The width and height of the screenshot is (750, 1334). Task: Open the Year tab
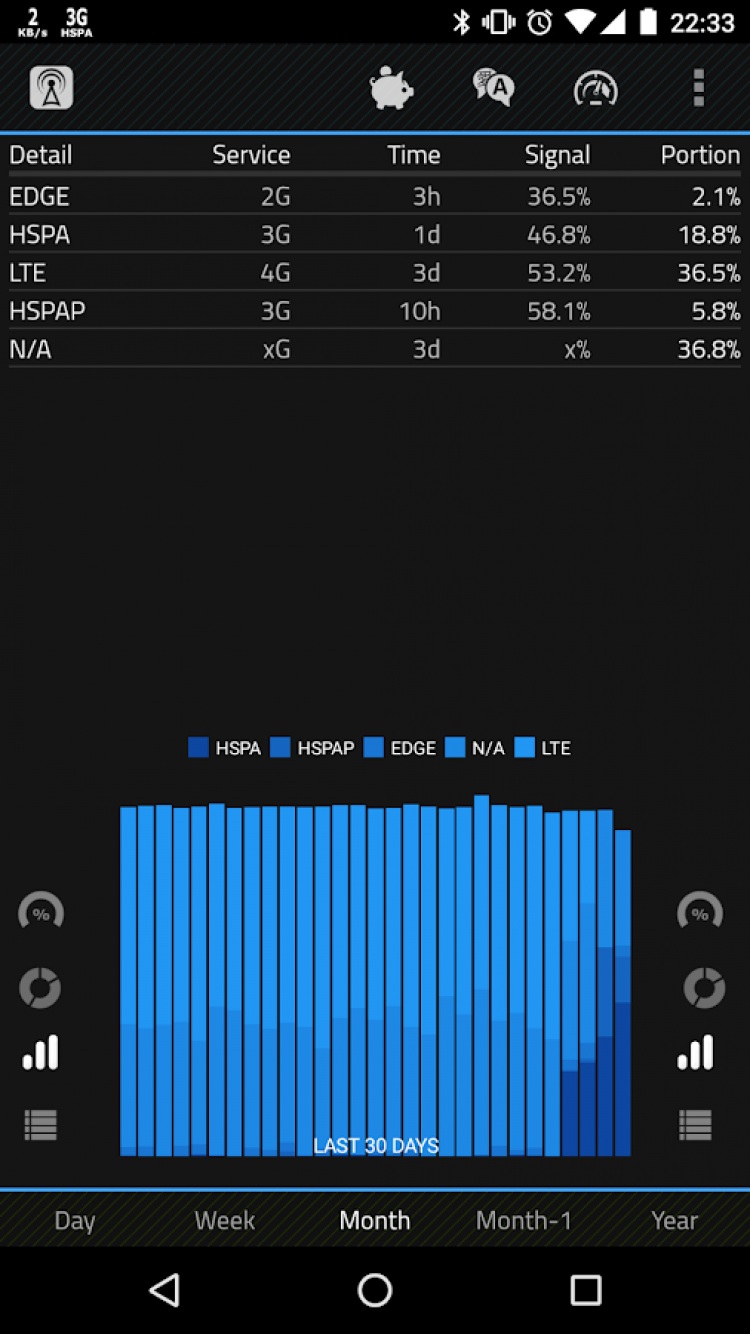[x=675, y=1220]
